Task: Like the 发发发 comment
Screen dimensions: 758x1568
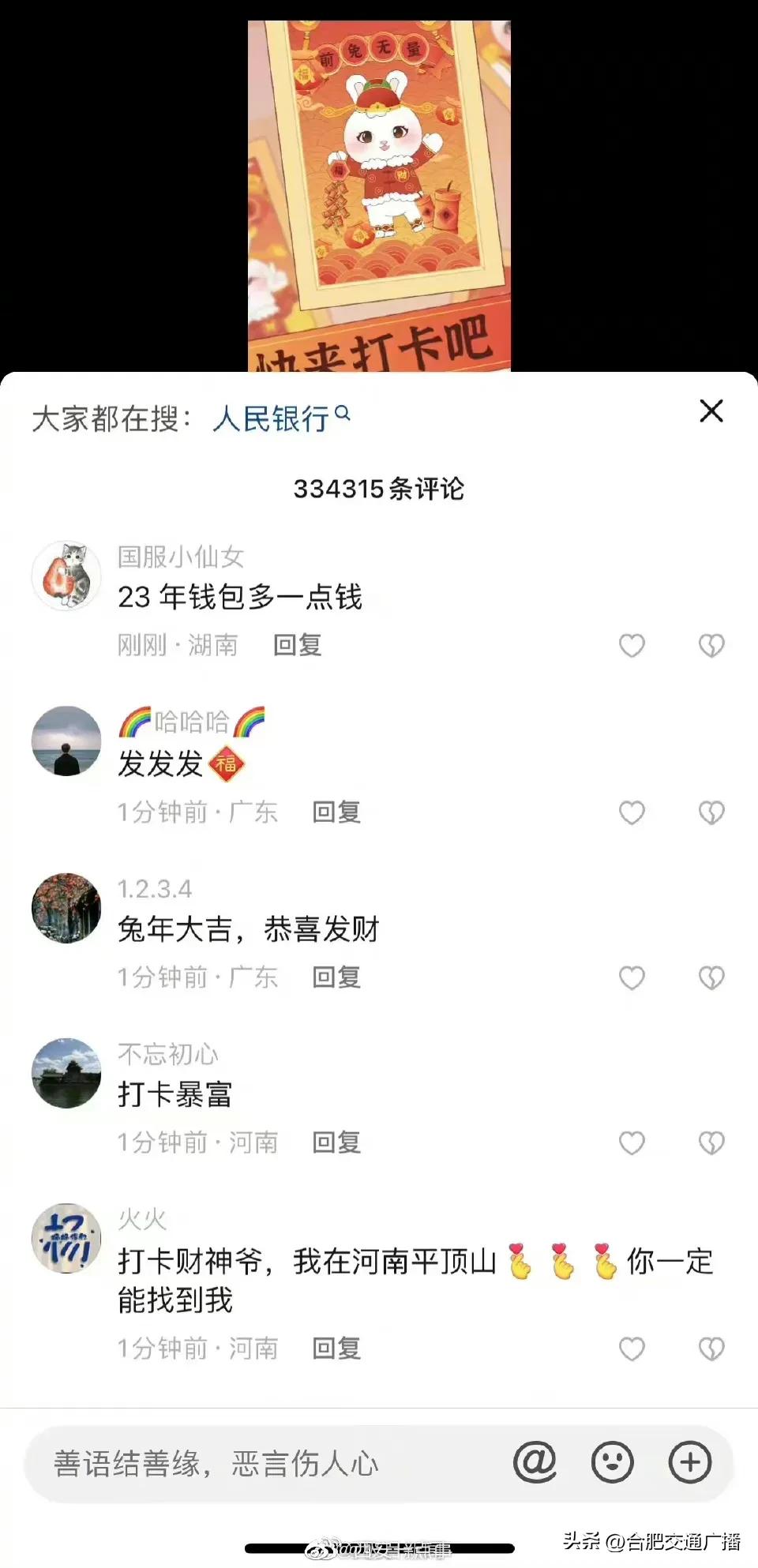Action: point(632,812)
